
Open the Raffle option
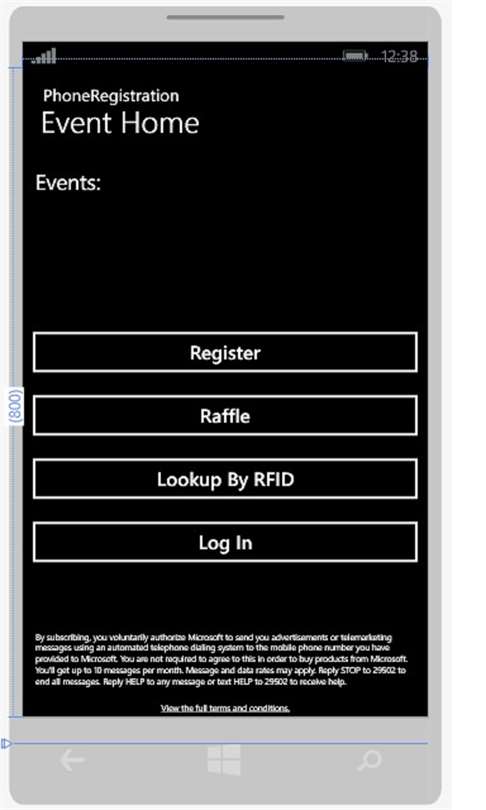[x=225, y=415]
